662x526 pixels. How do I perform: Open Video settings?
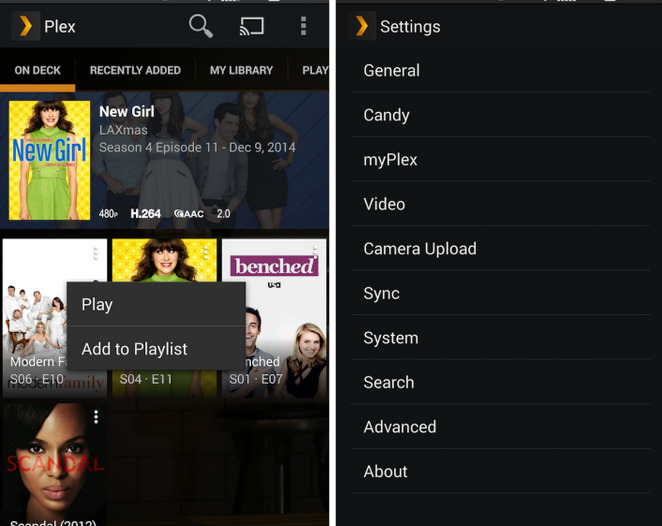point(384,204)
